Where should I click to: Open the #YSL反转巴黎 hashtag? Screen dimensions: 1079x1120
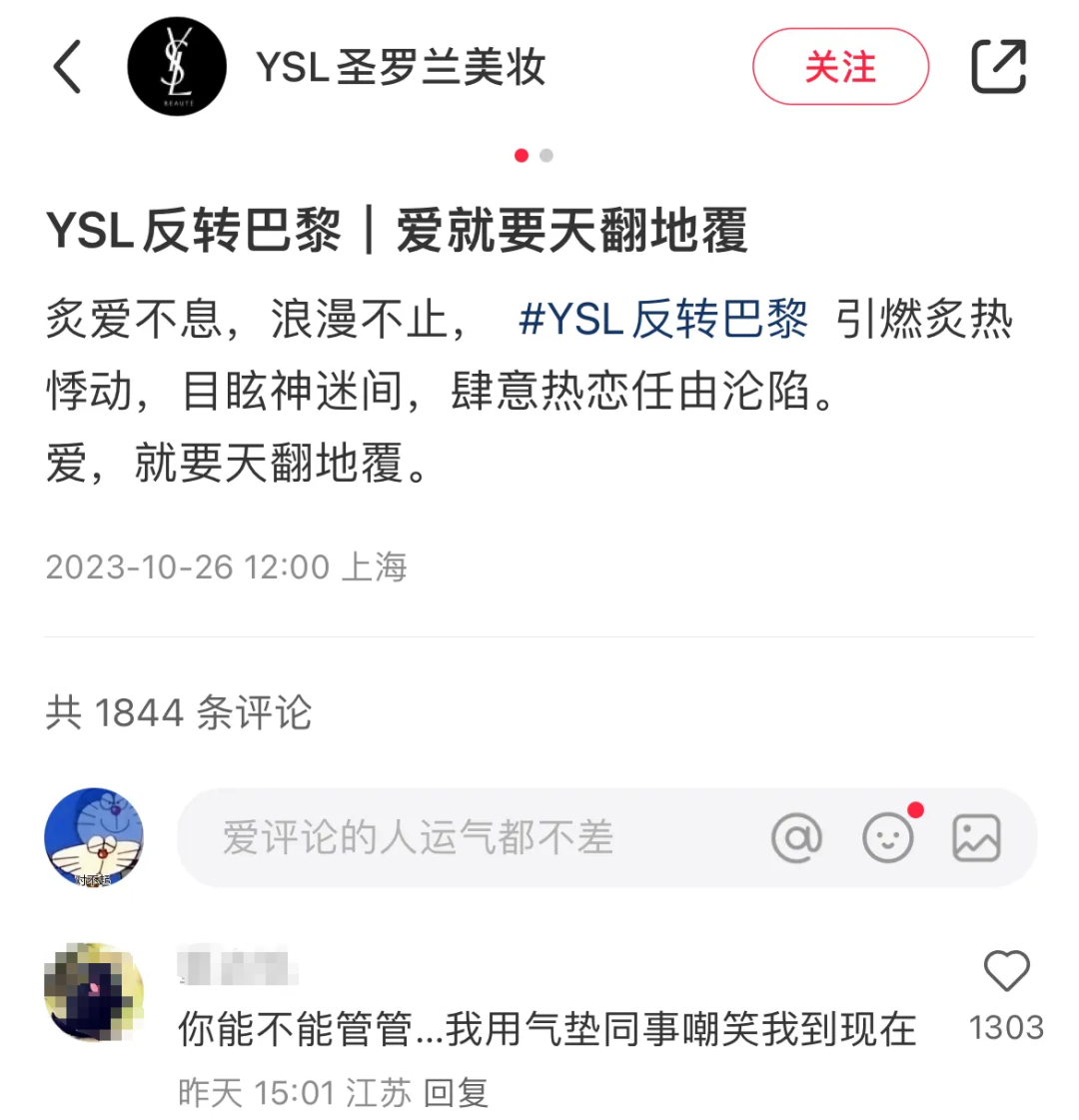(x=663, y=320)
